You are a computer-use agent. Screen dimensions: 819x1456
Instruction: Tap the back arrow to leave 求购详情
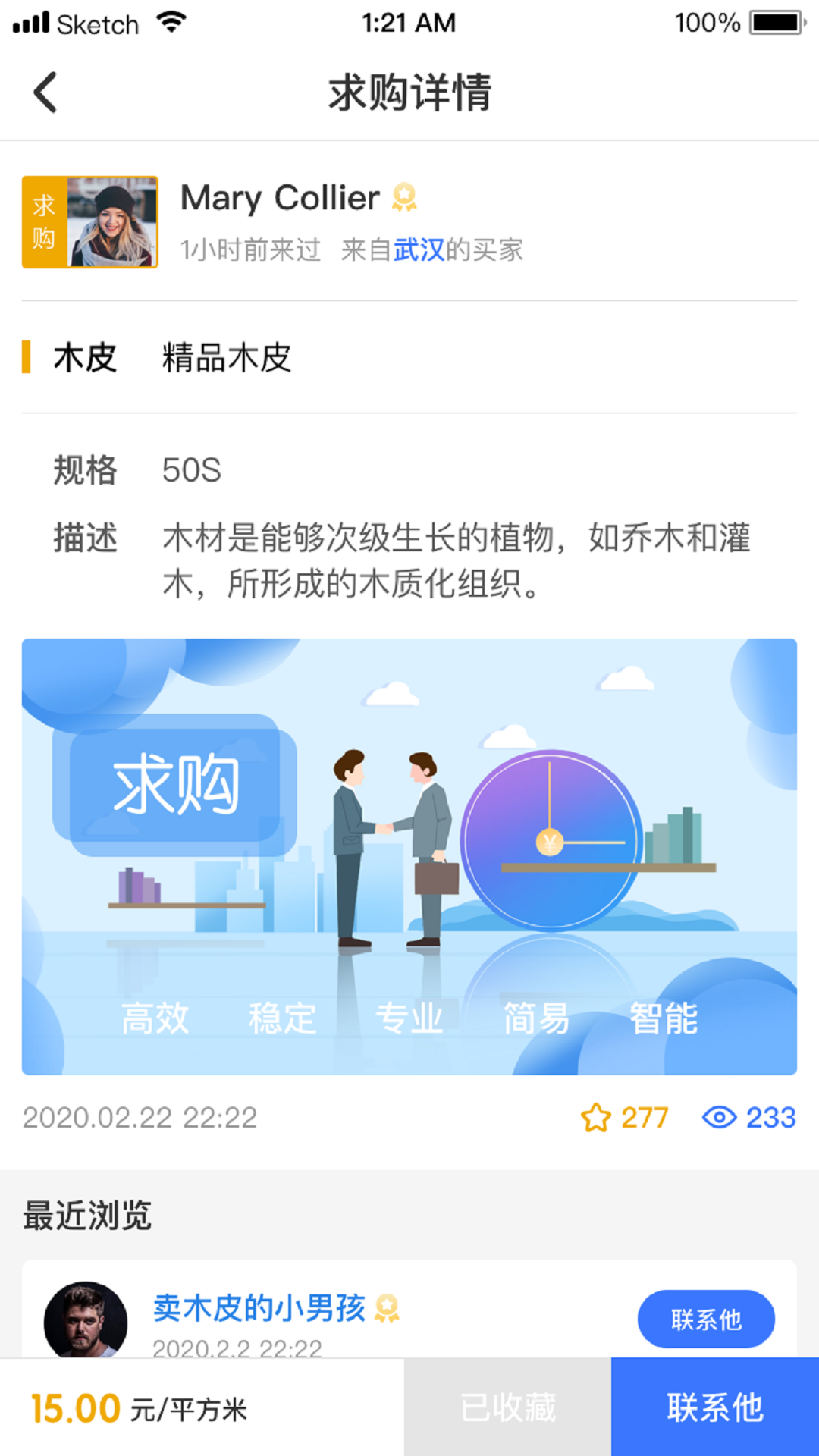point(43,93)
